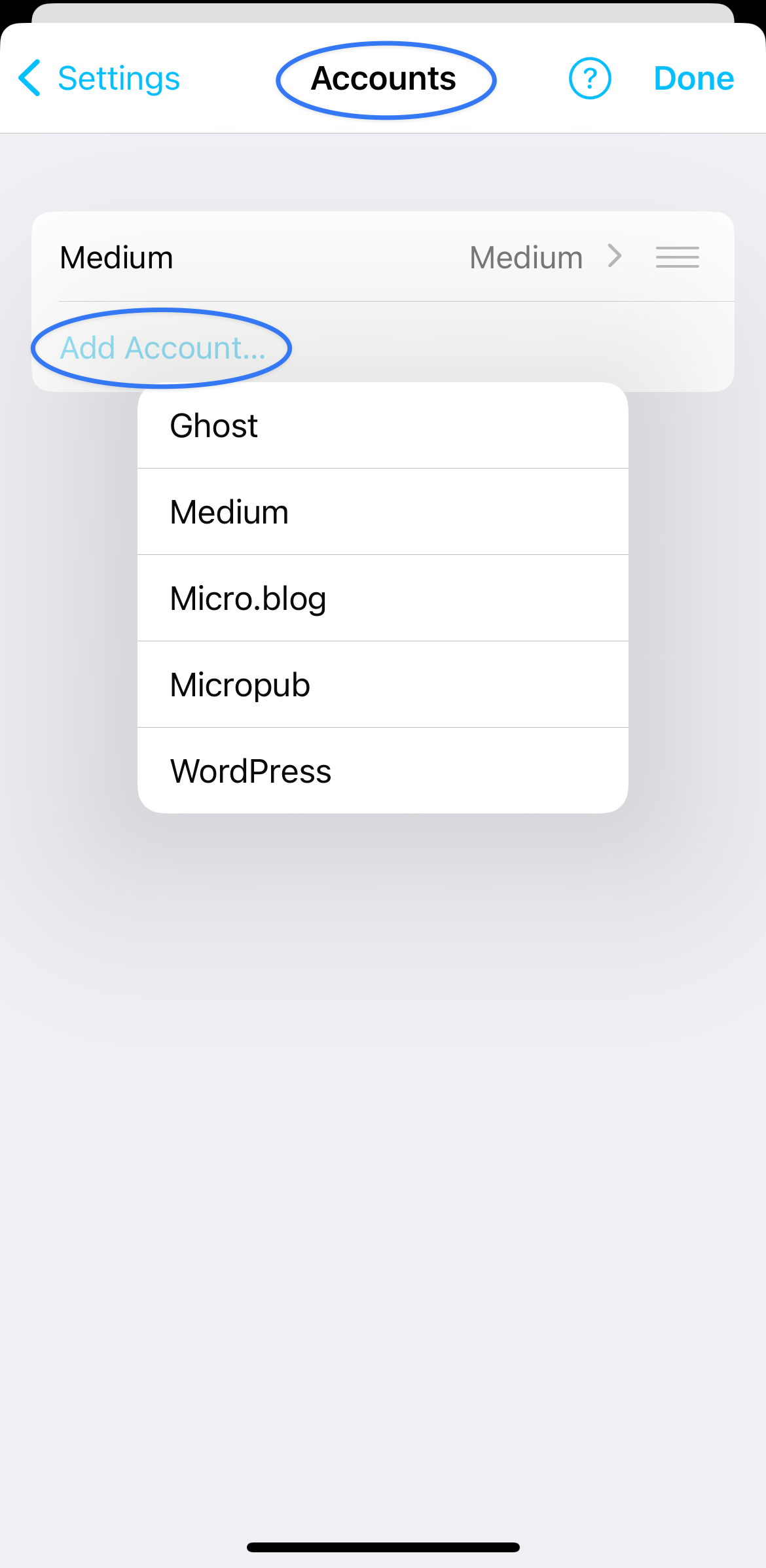Open the existing Medium account row
Image resolution: width=766 pixels, height=1568 pixels.
point(383,257)
